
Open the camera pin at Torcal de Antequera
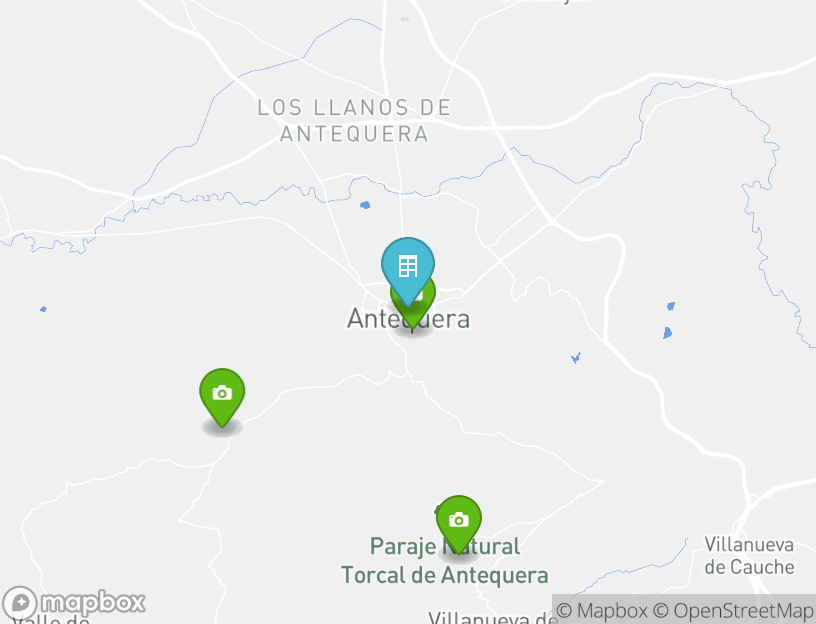coord(458,521)
